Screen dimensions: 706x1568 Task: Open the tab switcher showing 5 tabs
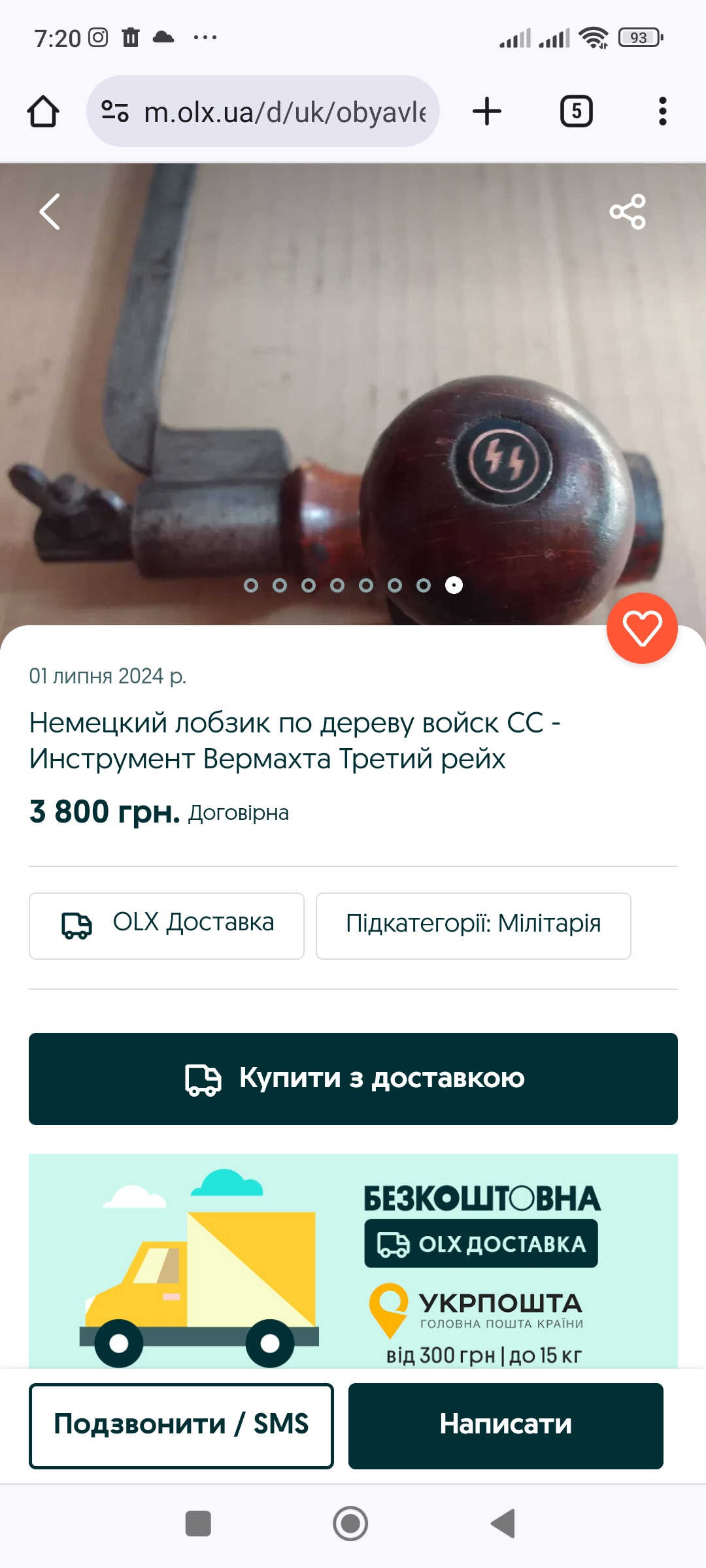point(577,111)
